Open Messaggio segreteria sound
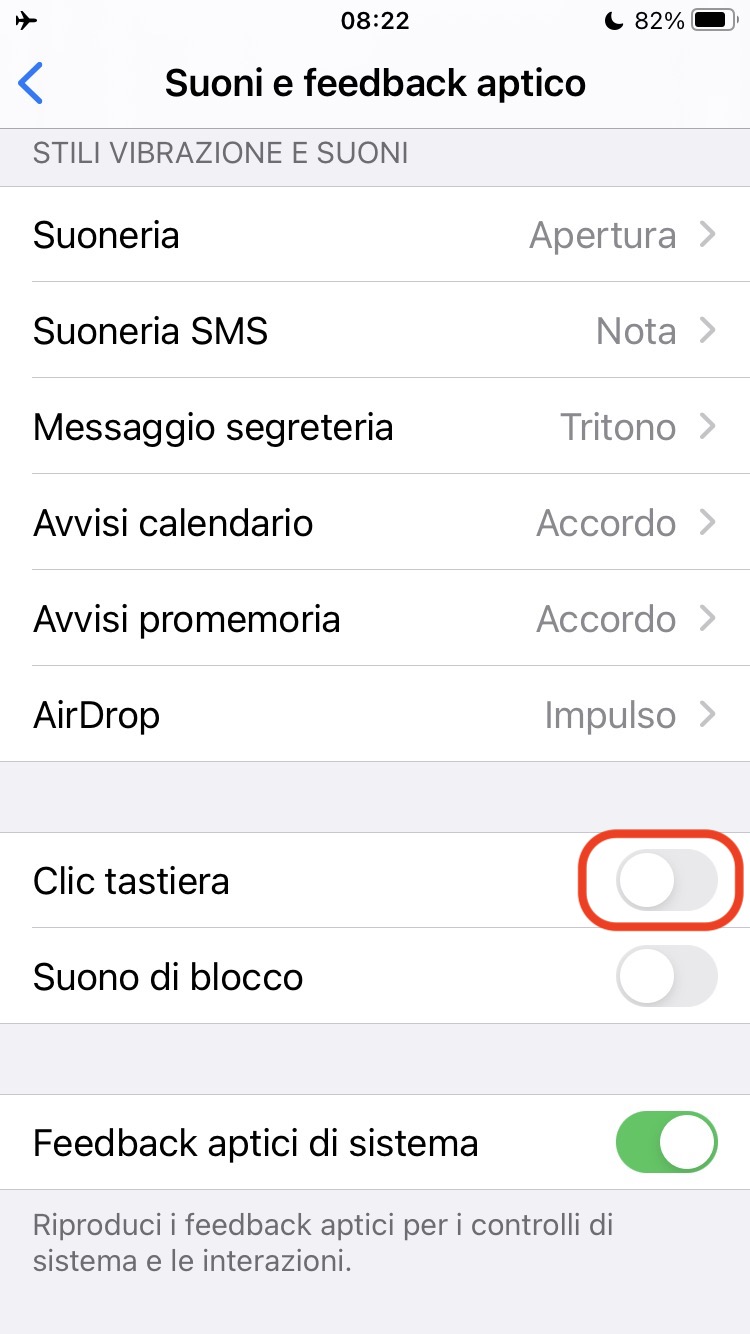This screenshot has width=750, height=1334. coord(375,427)
